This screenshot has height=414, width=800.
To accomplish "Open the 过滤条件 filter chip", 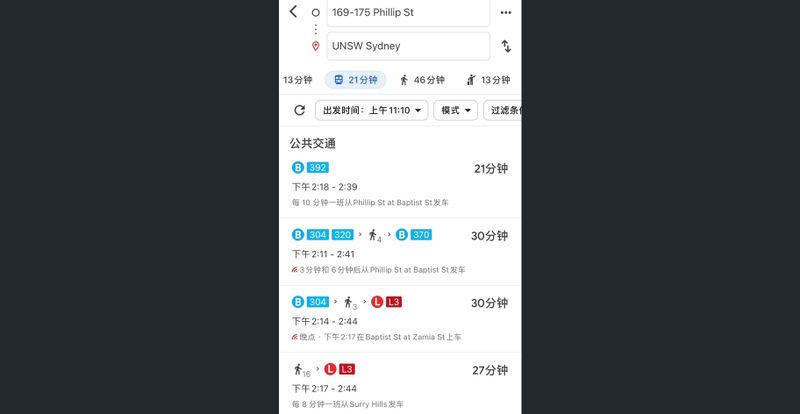I will [x=503, y=110].
